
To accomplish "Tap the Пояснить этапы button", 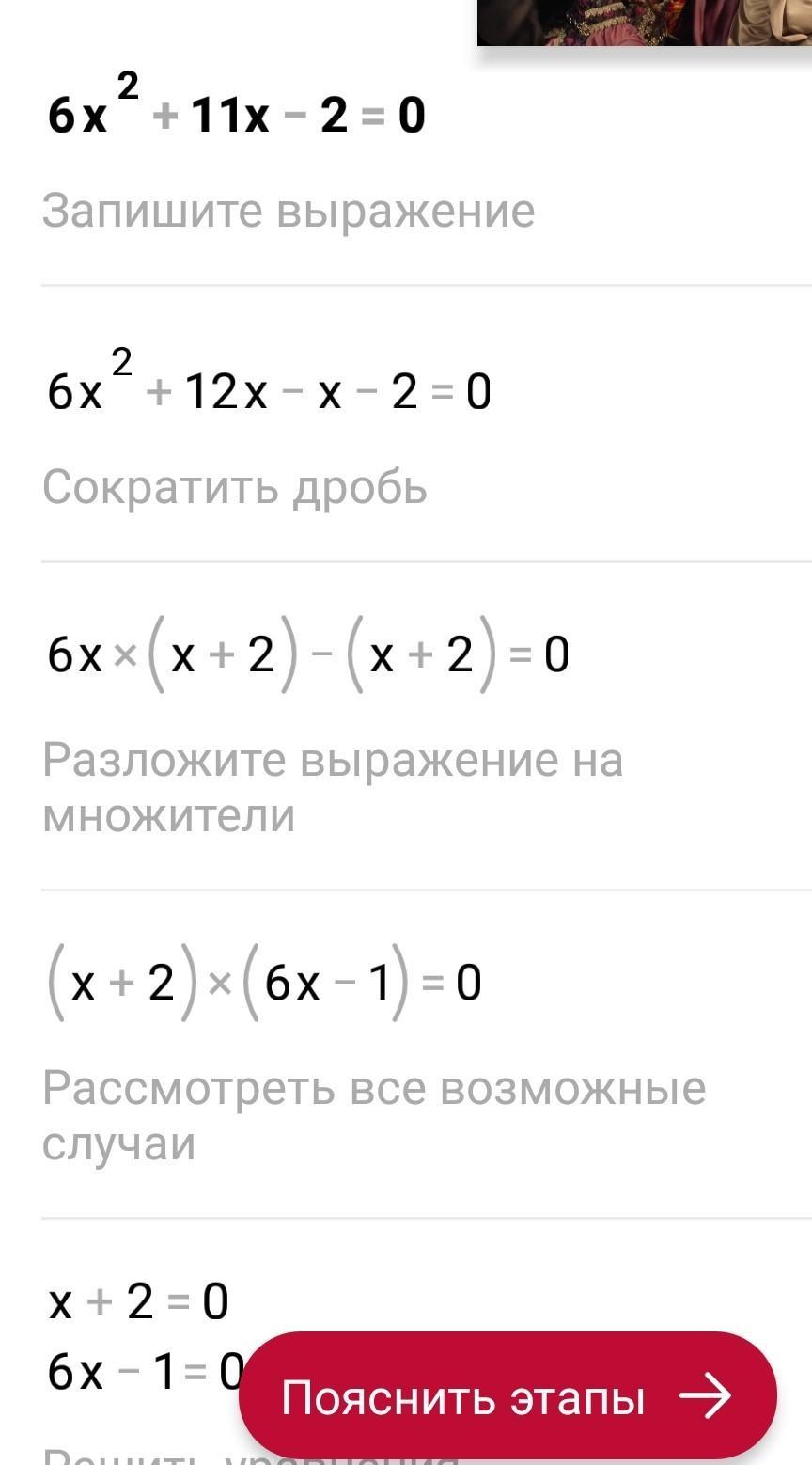I will pyautogui.click(x=507, y=1396).
